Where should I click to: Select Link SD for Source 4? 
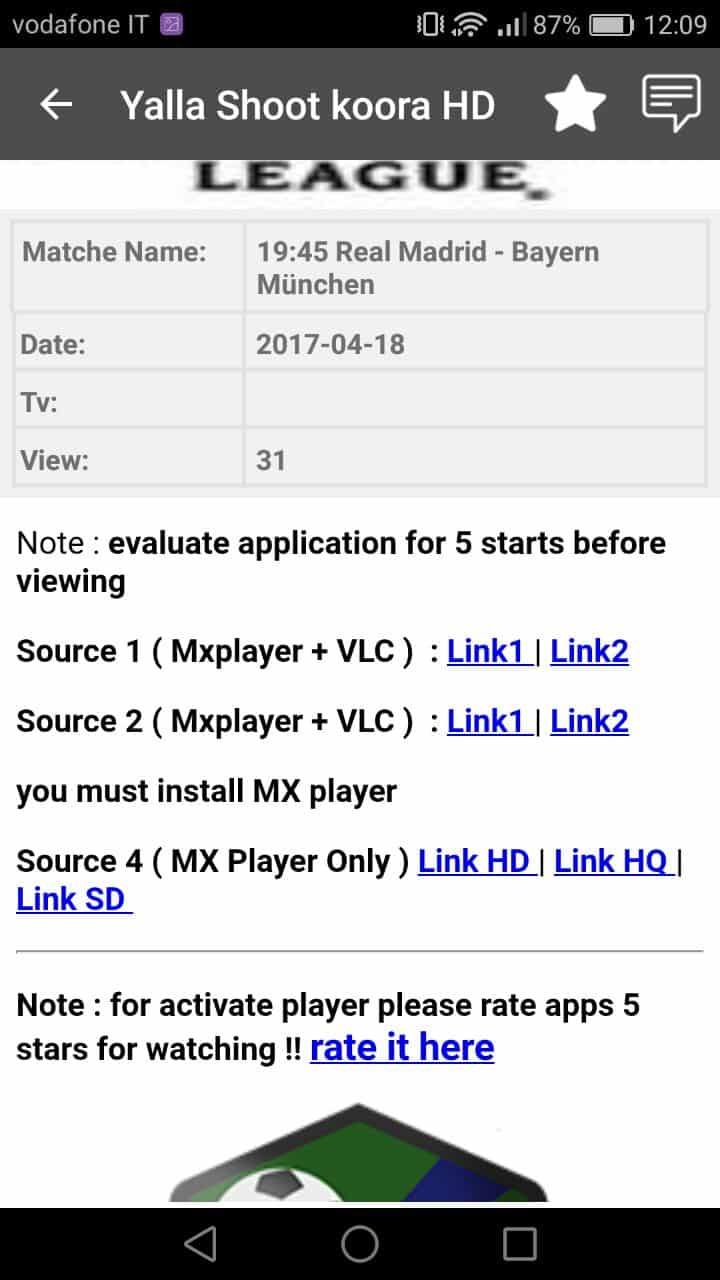pyautogui.click(x=74, y=900)
